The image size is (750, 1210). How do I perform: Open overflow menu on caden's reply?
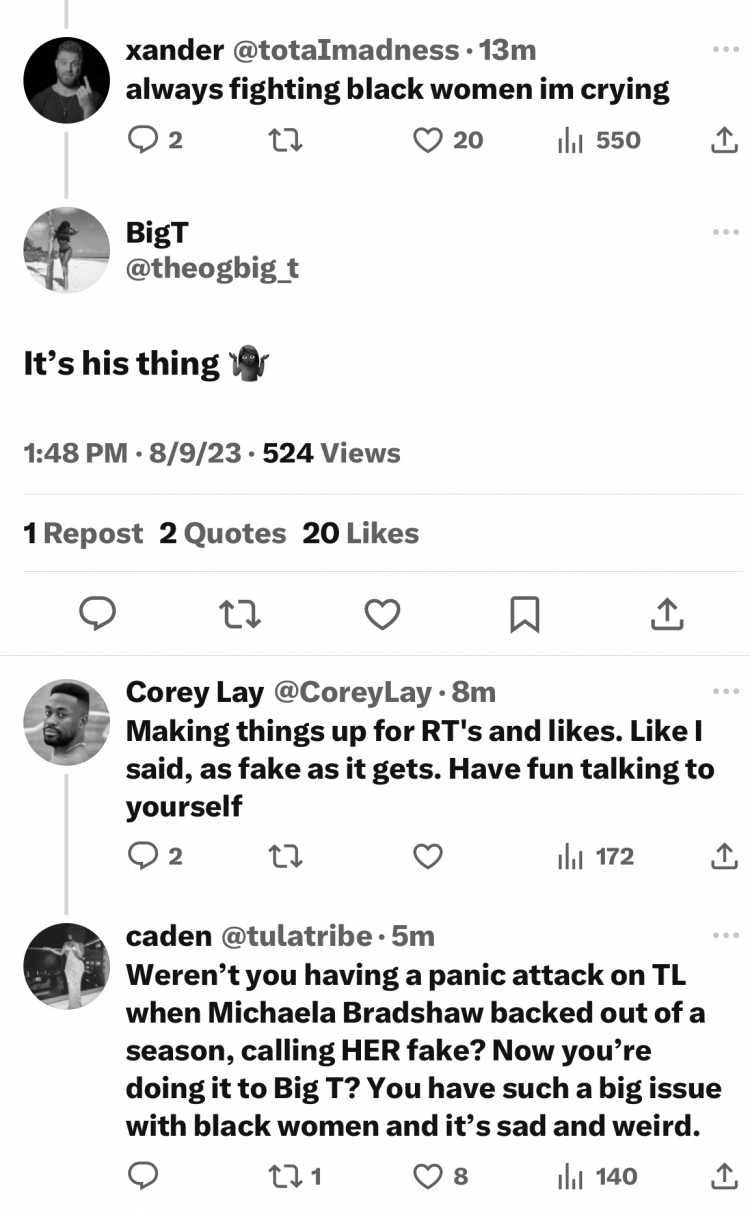point(725,936)
